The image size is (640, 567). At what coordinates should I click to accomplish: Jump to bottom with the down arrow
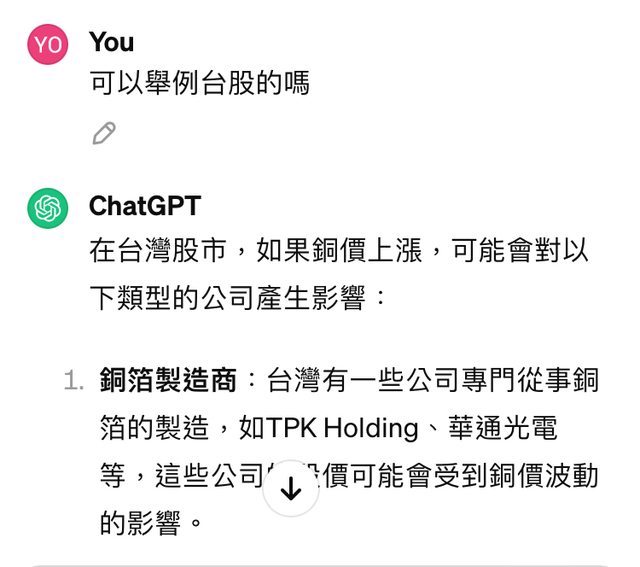(x=291, y=488)
